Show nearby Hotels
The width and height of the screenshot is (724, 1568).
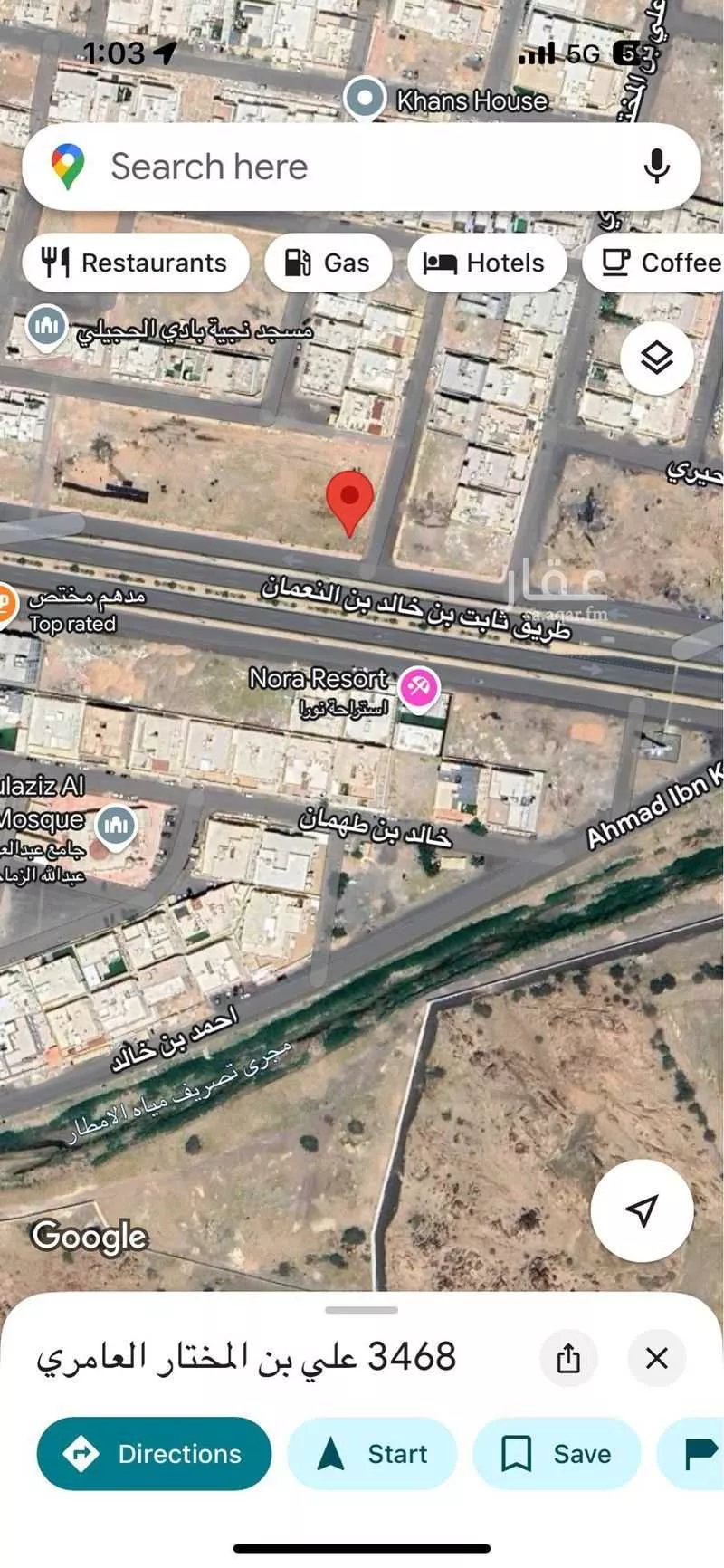coord(487,263)
